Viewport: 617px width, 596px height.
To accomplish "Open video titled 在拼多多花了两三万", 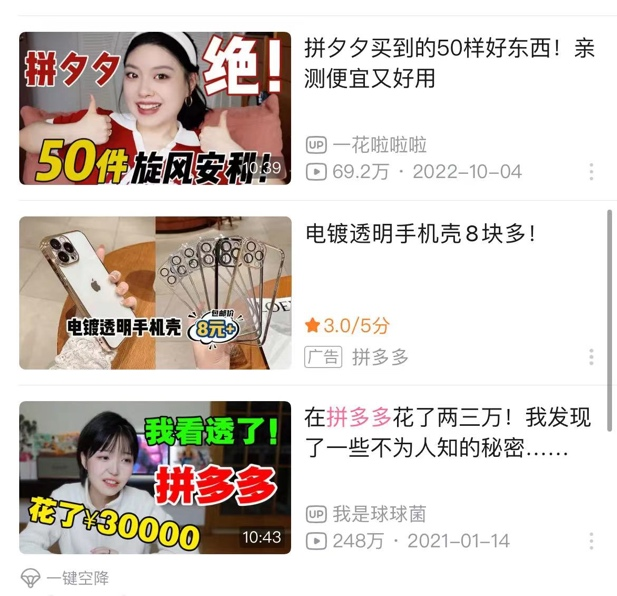I will pos(449,432).
